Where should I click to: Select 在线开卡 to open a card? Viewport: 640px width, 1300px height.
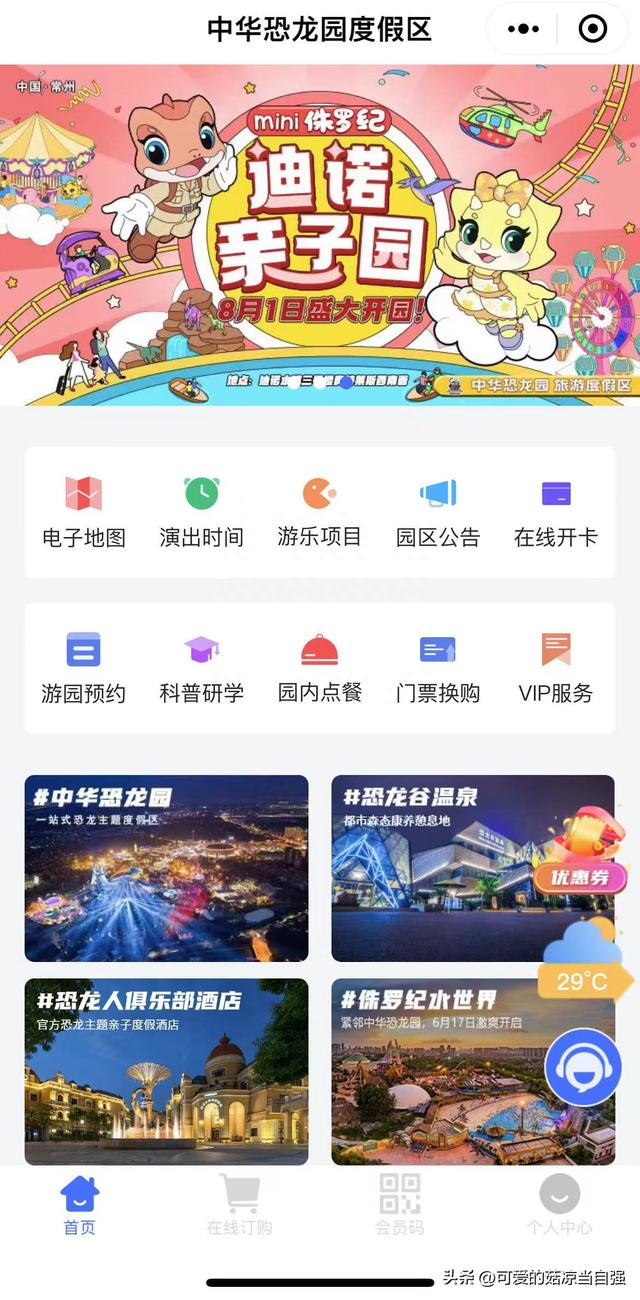click(556, 511)
